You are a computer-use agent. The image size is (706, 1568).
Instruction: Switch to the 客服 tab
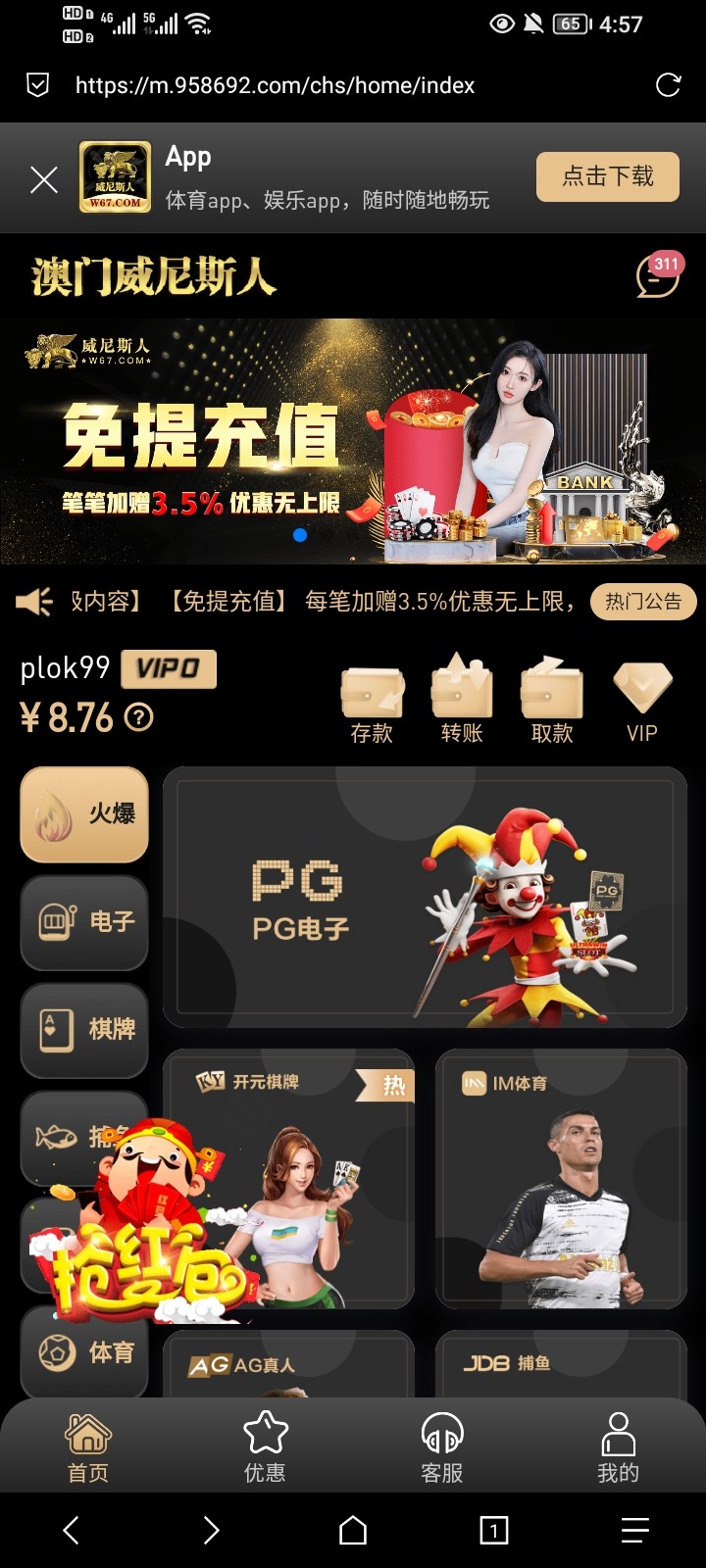(x=441, y=1446)
